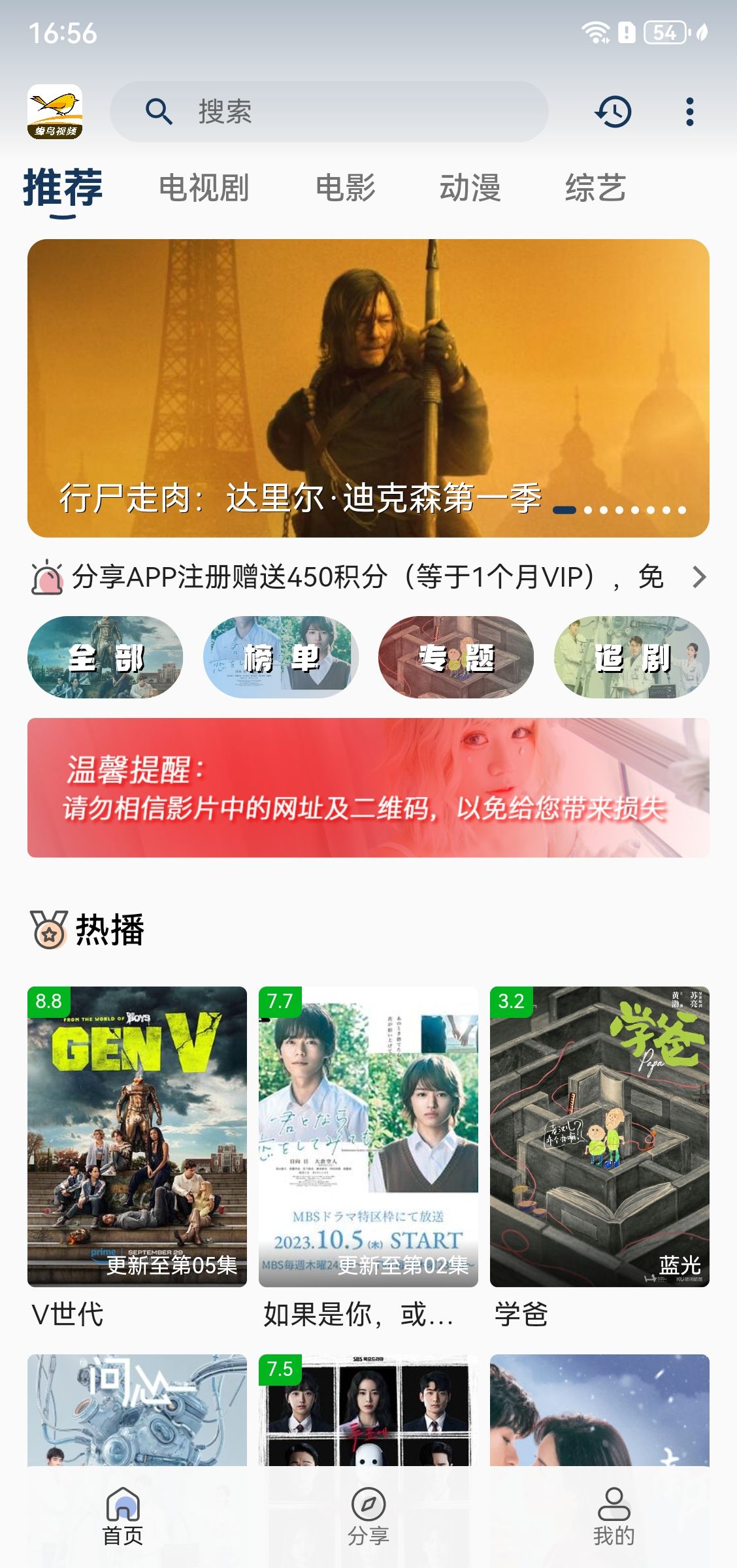Switch to the 综艺 tab
The image size is (737, 1568).
pos(595,188)
